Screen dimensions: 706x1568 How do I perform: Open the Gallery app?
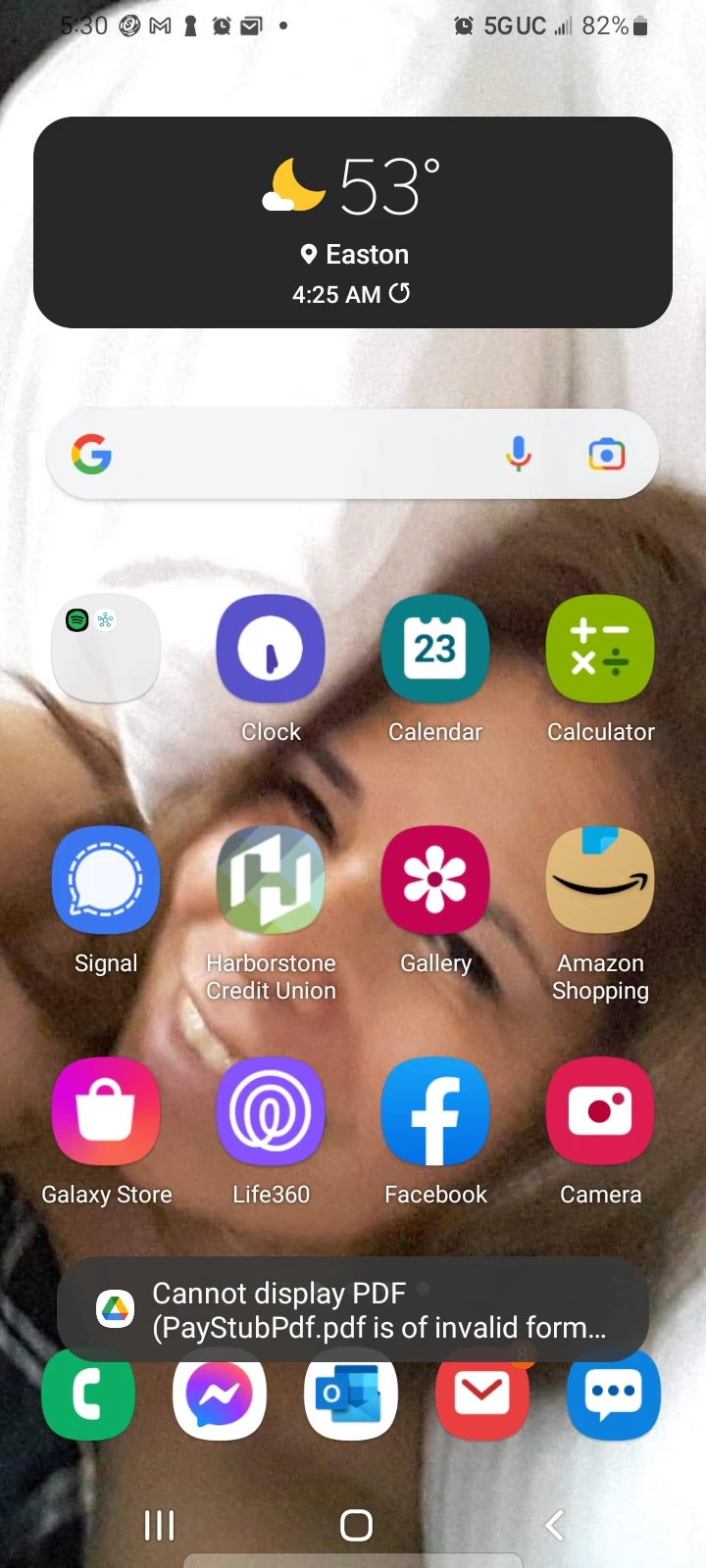[x=435, y=880]
